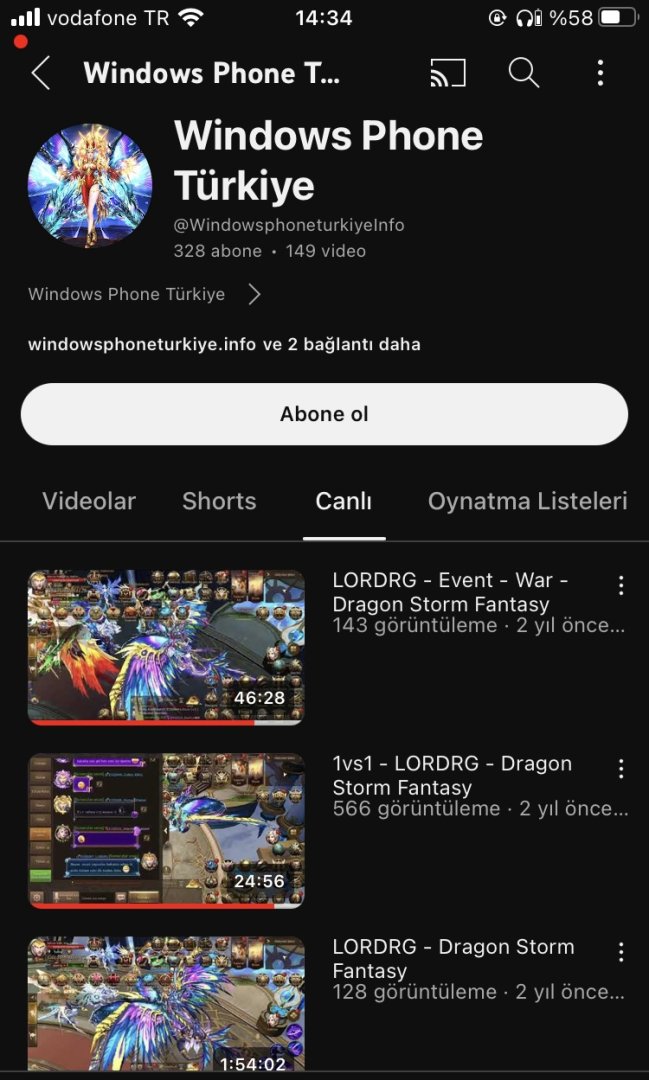The height and width of the screenshot is (1080, 649).
Task: Switch to the Videolar tab
Action: (x=89, y=502)
